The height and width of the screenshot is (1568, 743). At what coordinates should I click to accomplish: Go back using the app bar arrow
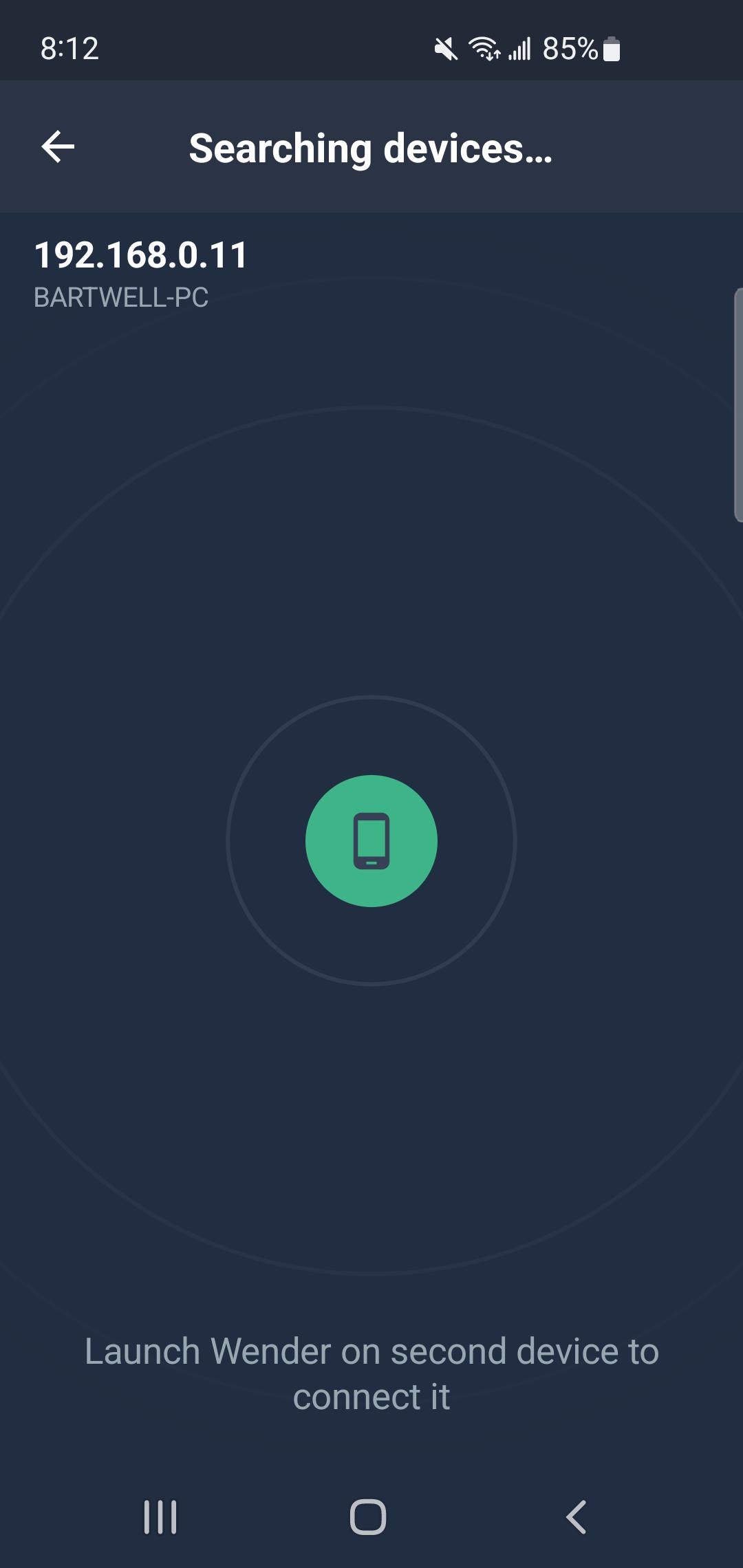point(58,146)
